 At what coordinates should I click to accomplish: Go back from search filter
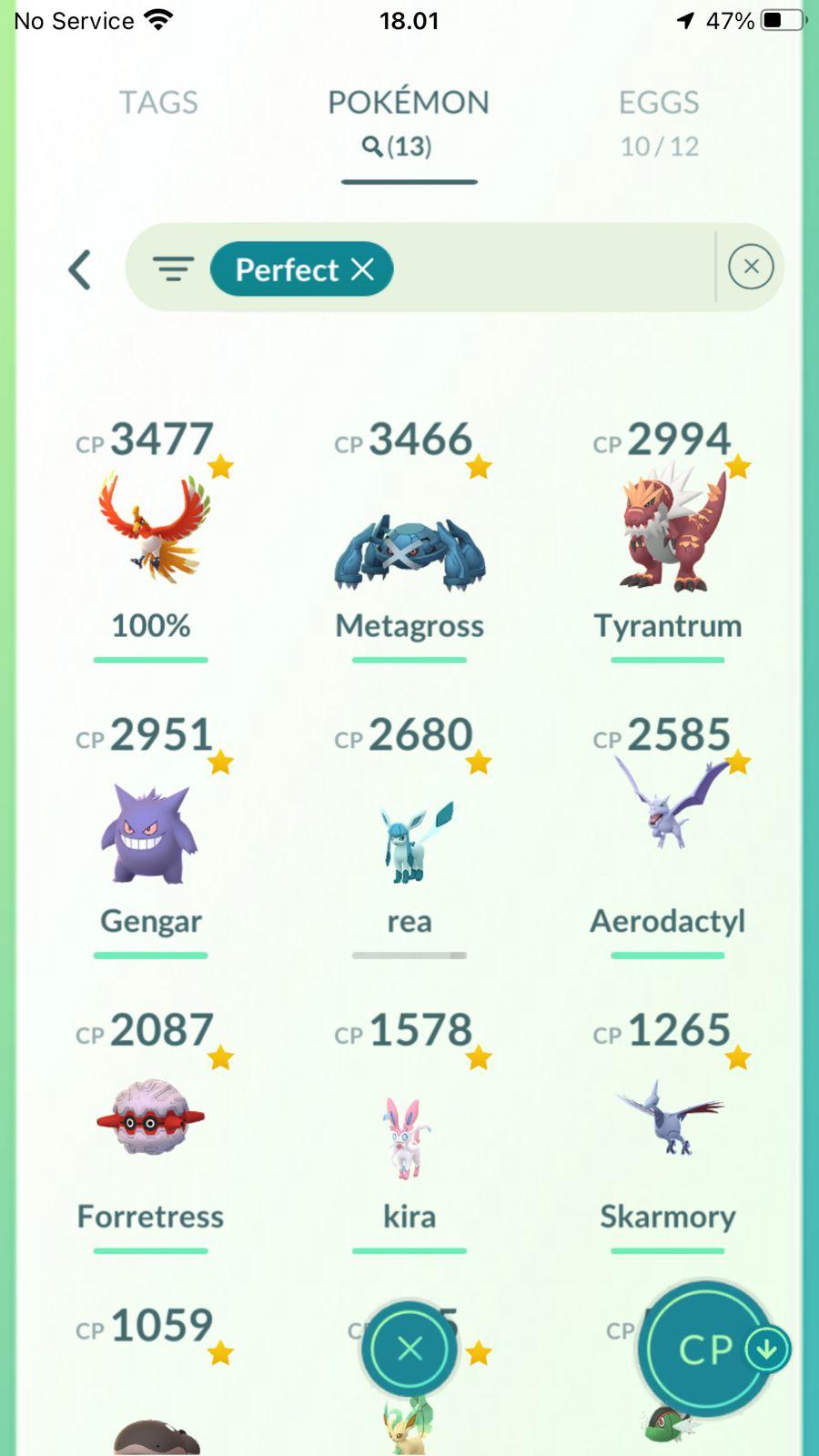[80, 269]
